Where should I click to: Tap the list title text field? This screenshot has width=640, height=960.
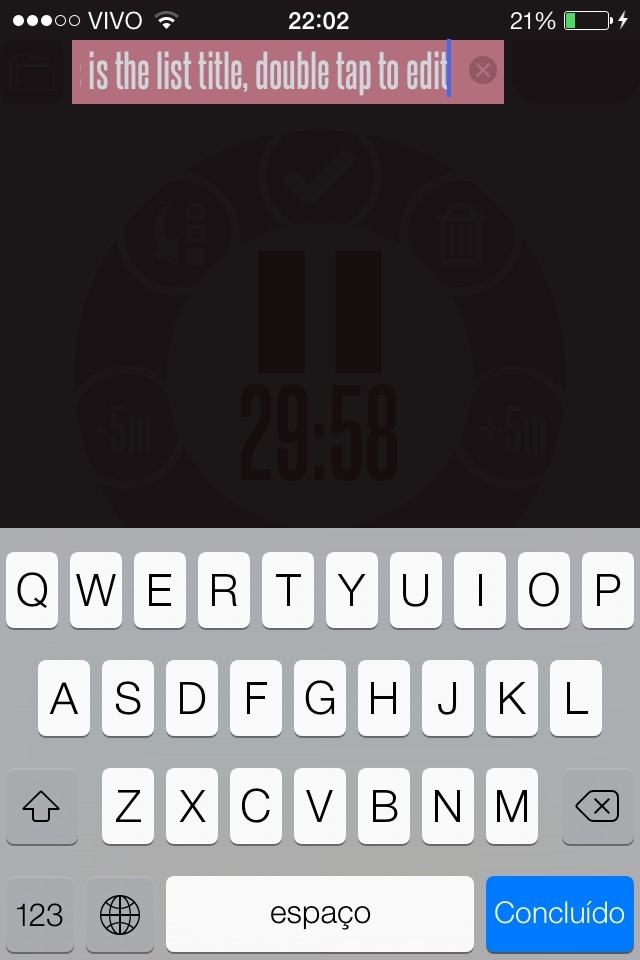click(x=268, y=72)
